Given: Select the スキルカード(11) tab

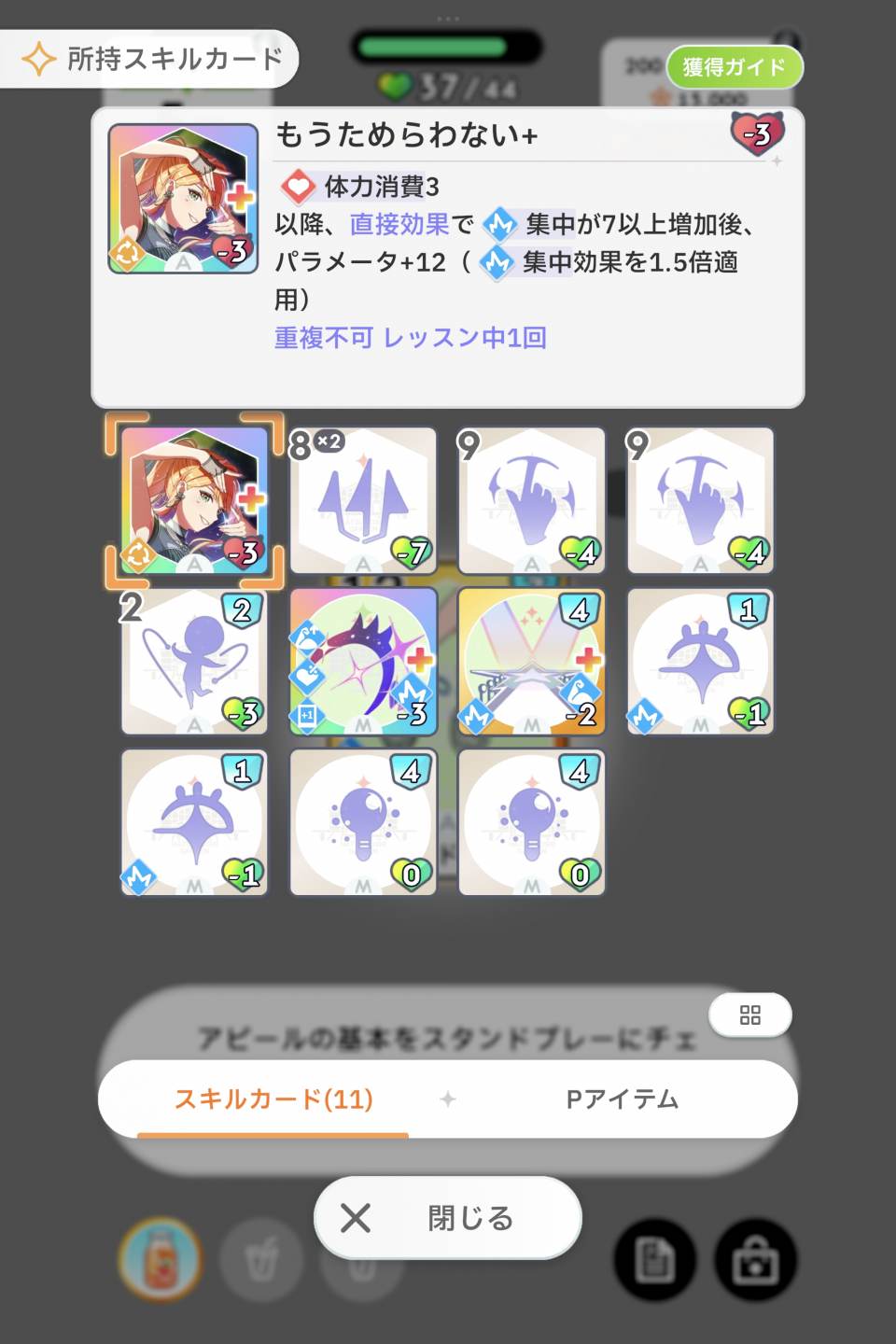Looking at the screenshot, I should coord(273,1099).
